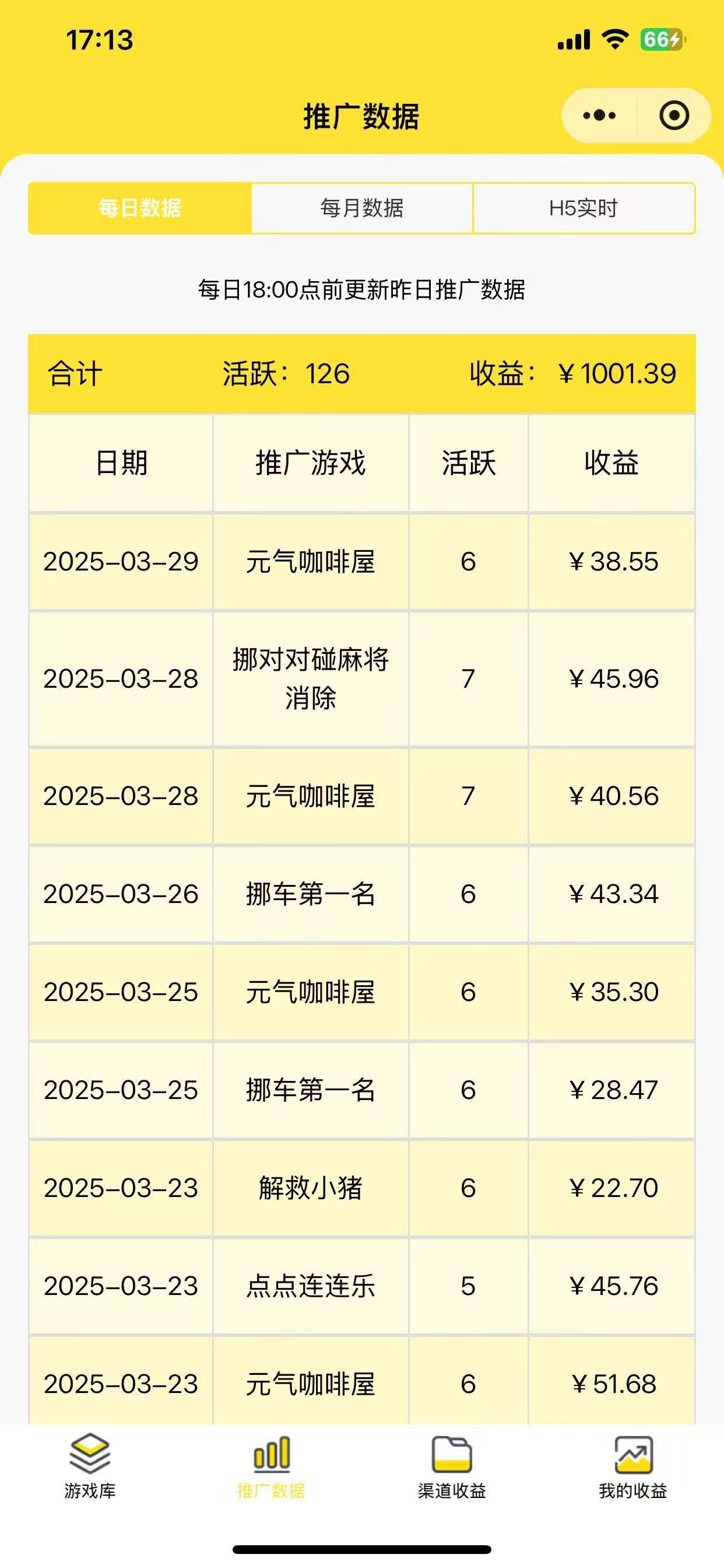Open the 我的收益 bottom tab

(633, 1467)
